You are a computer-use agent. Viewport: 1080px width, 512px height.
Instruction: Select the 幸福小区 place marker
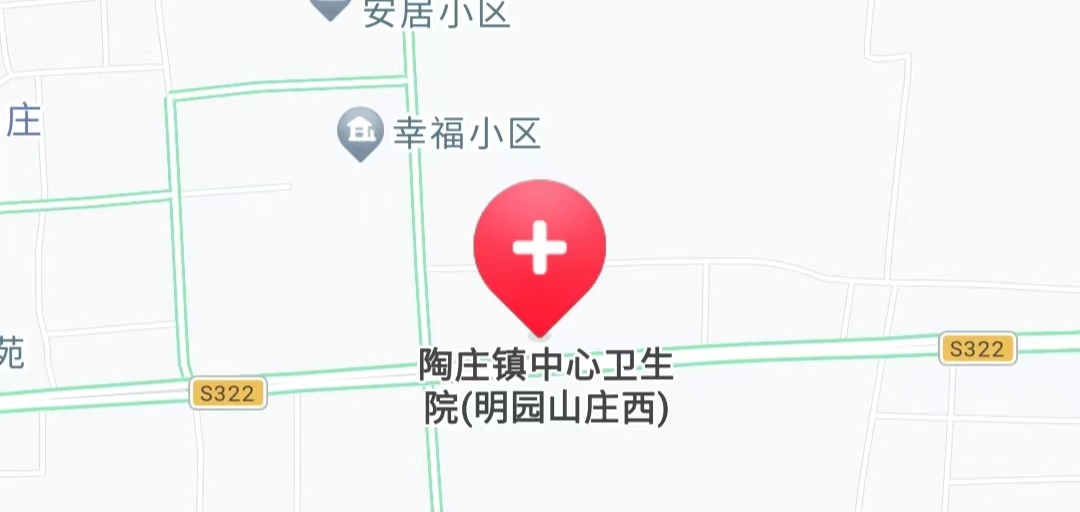pyautogui.click(x=360, y=132)
